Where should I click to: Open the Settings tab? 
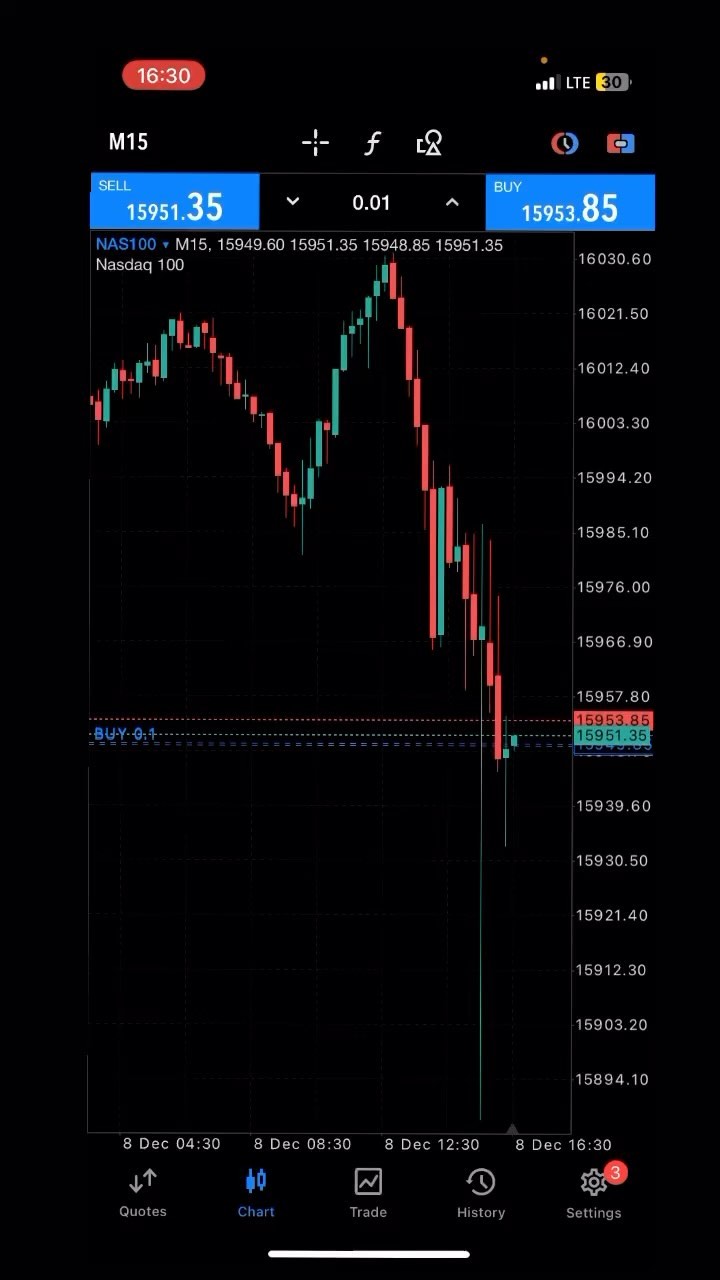(x=594, y=1193)
